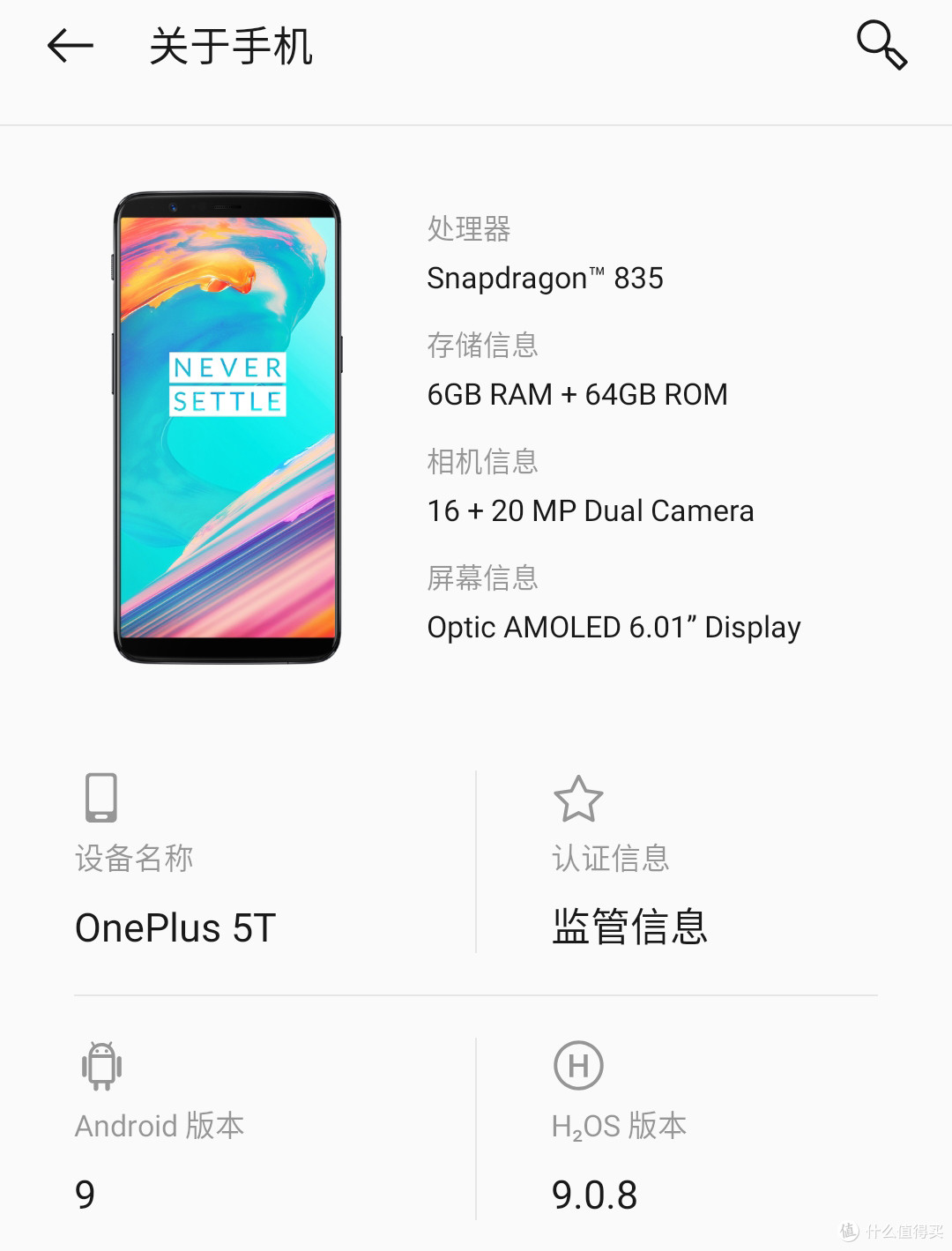Viewport: 952px width, 1251px height.
Task: Open search from the magnifier icon
Action: [x=881, y=46]
